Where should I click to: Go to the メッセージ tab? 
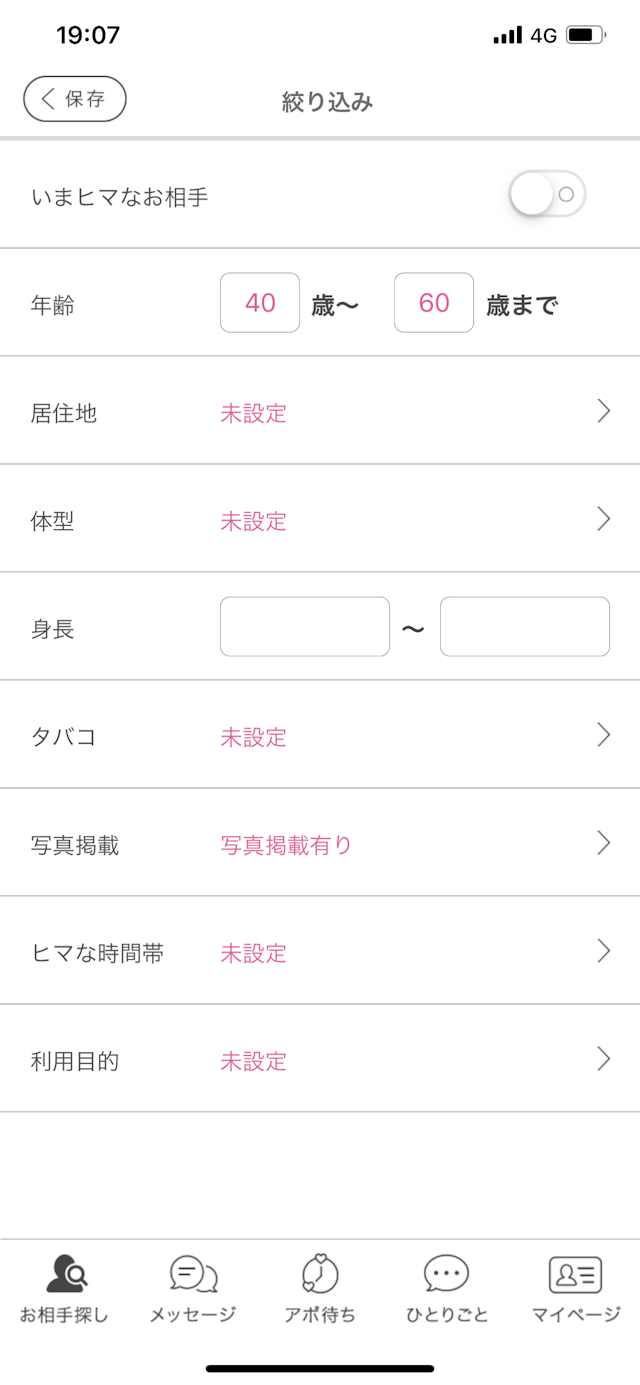click(193, 1289)
